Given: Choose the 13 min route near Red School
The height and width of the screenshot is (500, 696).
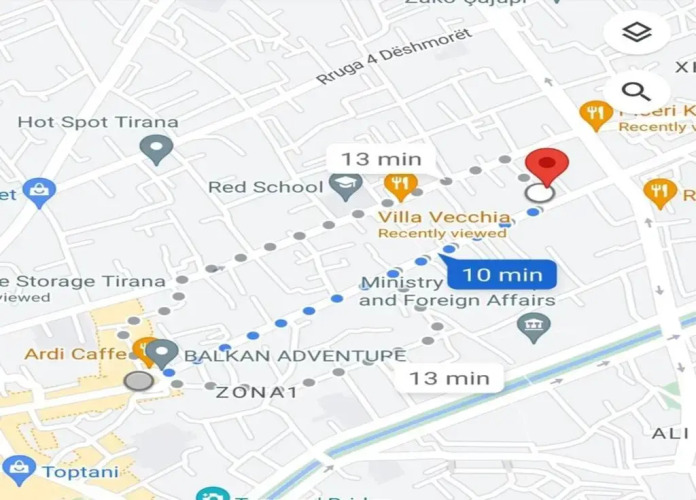Looking at the screenshot, I should pos(381,159).
